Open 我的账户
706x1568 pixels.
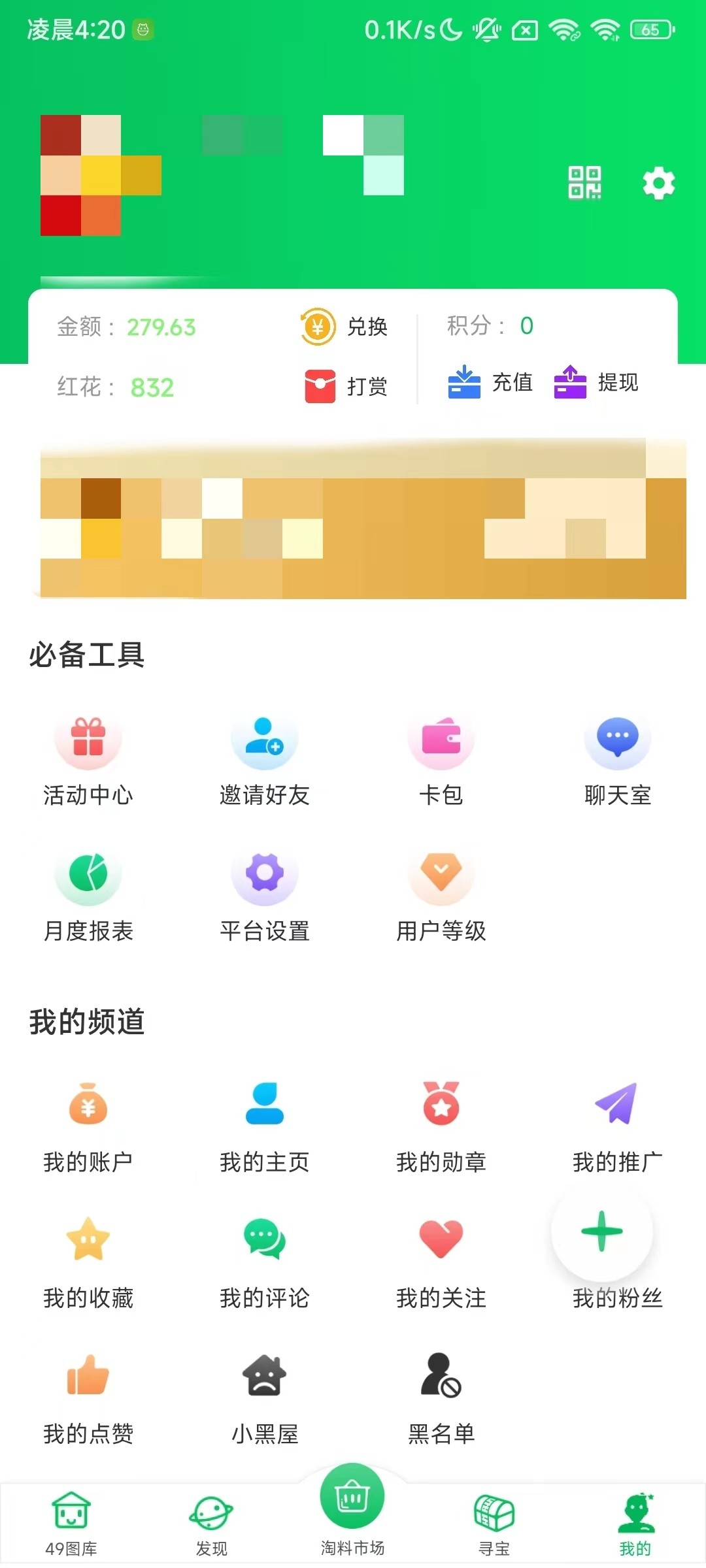(x=88, y=1125)
